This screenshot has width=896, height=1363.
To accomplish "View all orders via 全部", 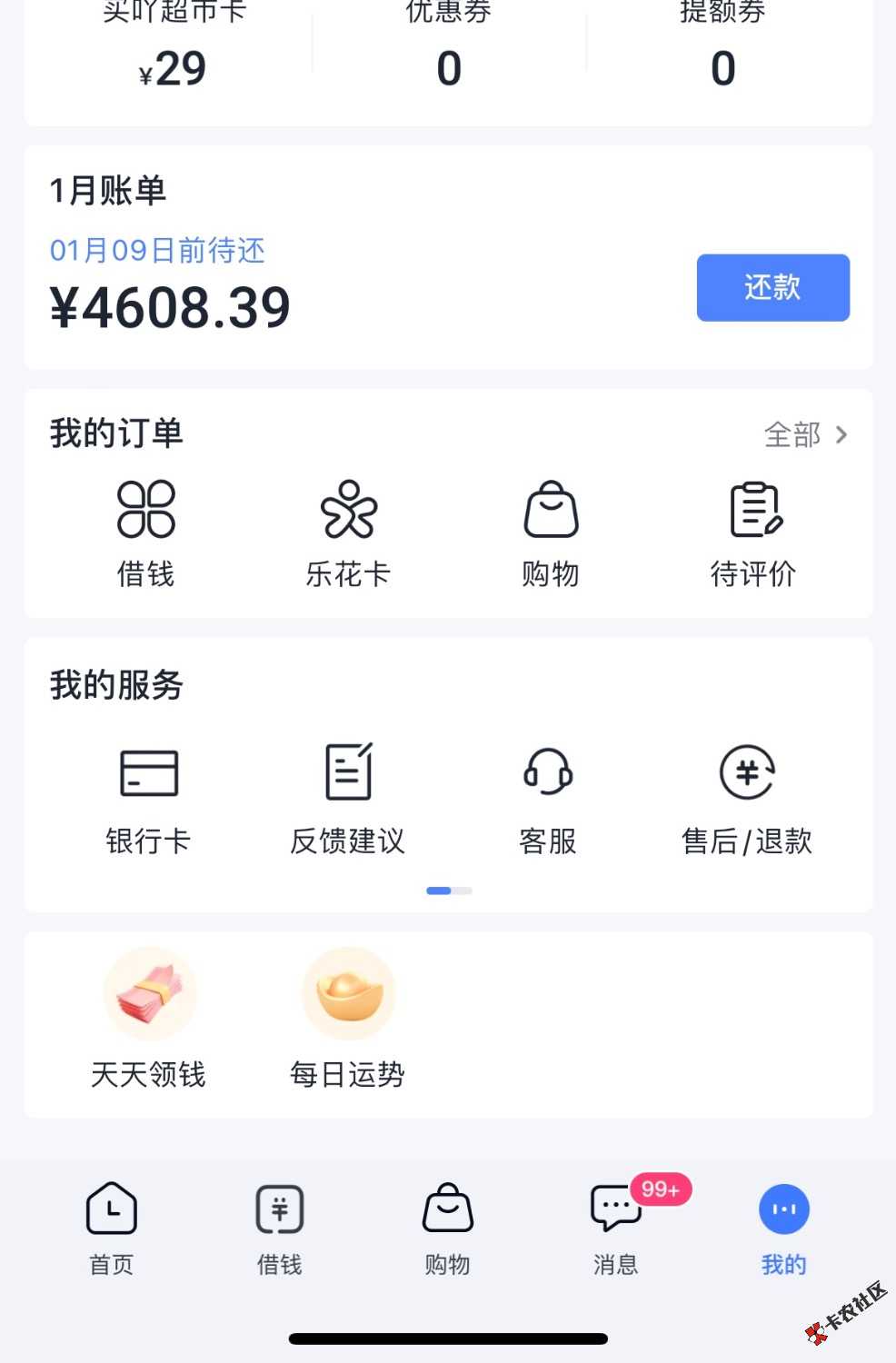I will point(805,435).
